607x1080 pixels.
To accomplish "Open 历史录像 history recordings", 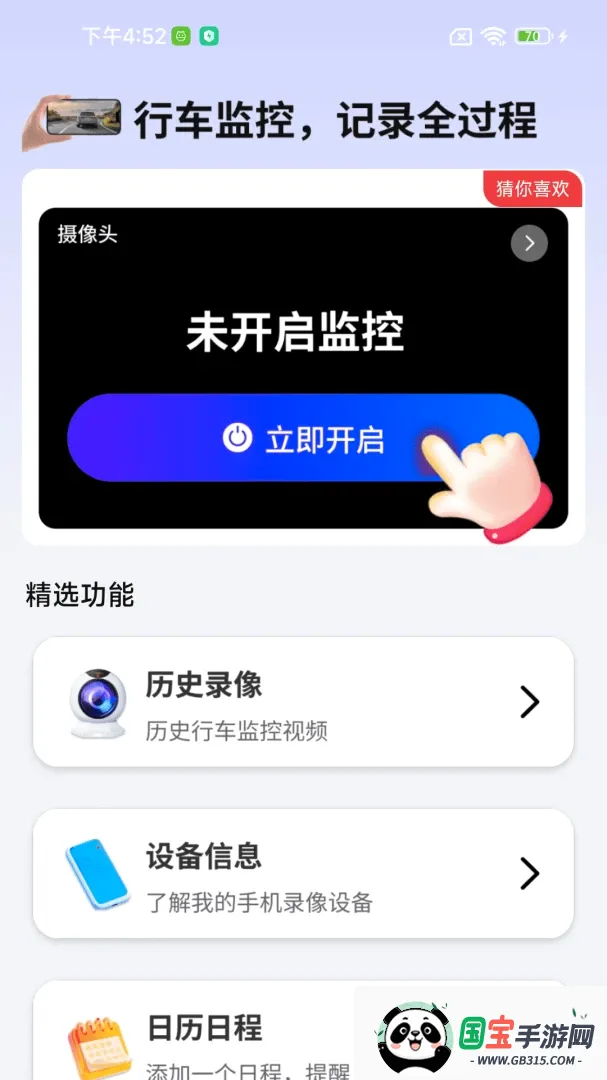I will [303, 702].
